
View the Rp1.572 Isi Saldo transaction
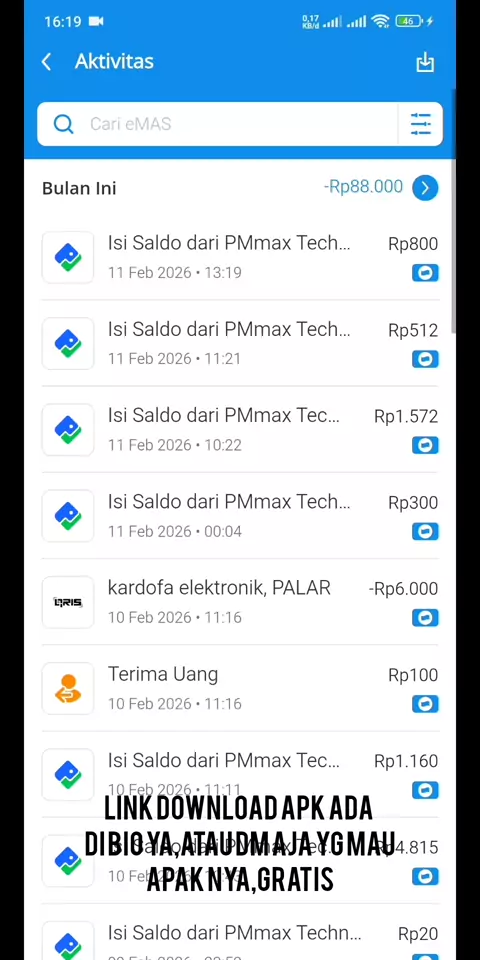(x=240, y=430)
